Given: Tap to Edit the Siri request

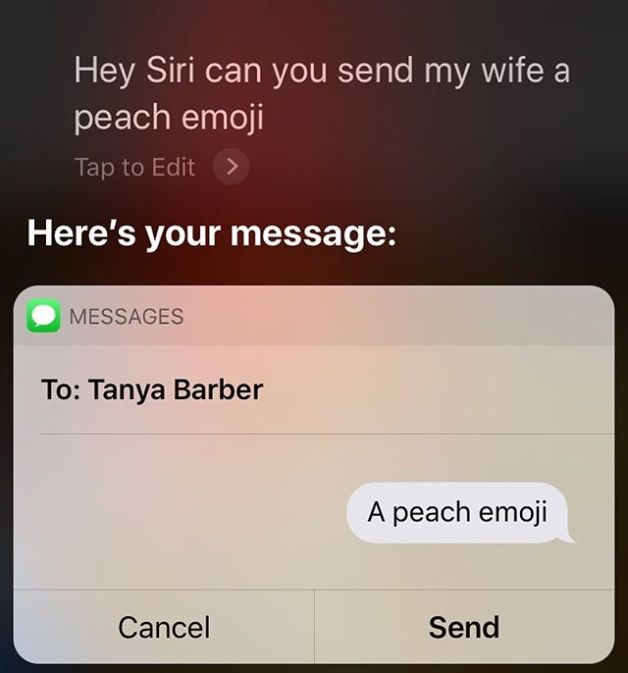Looking at the screenshot, I should [135, 167].
